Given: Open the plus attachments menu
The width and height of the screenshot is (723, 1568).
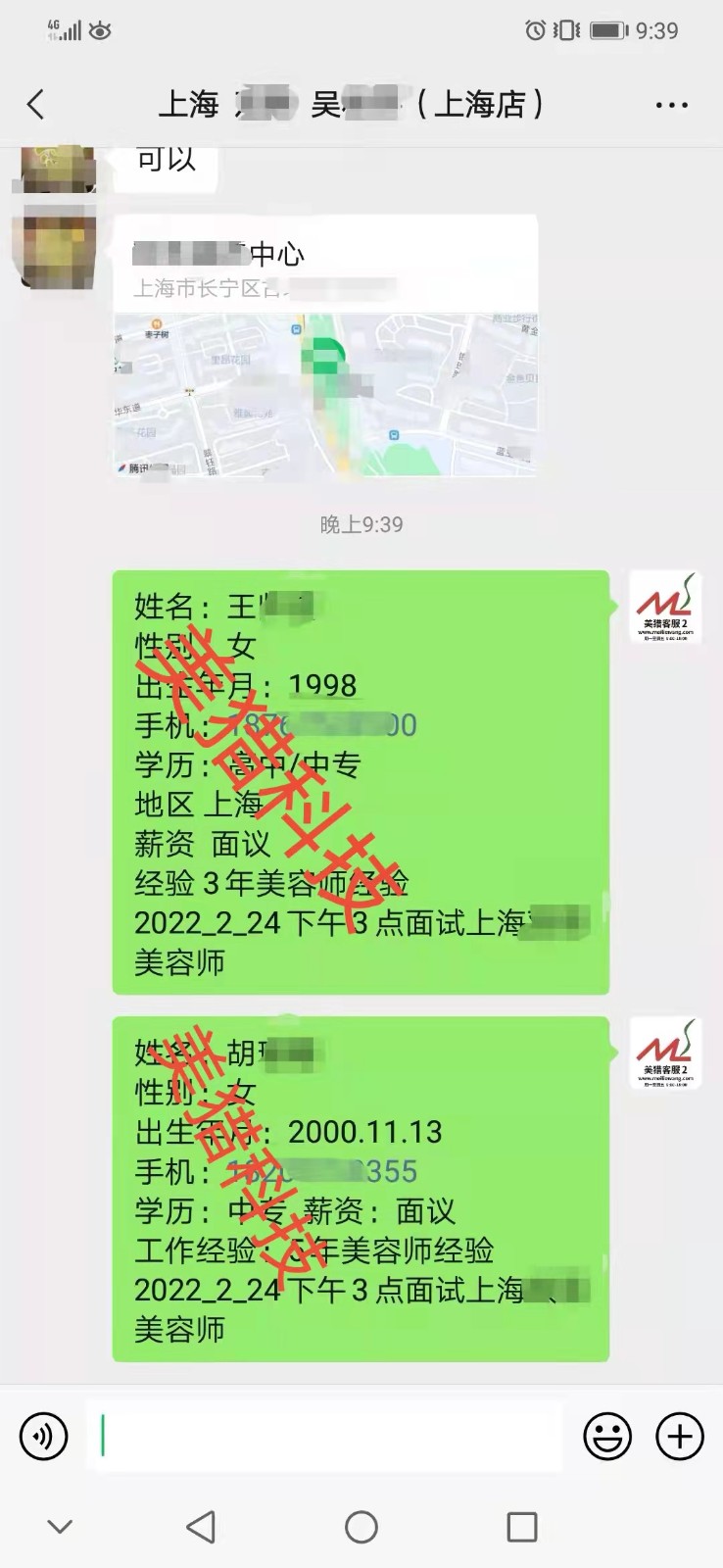Looking at the screenshot, I should (680, 1437).
